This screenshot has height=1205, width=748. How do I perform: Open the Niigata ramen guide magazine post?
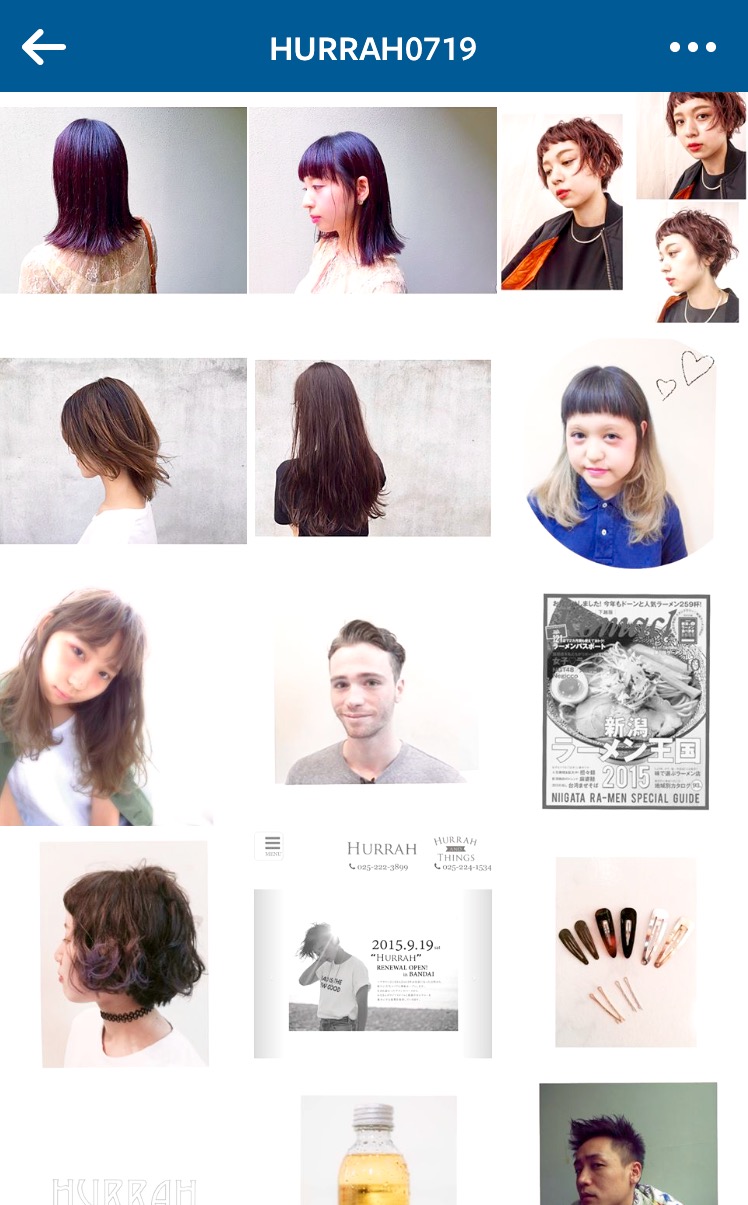tap(626, 701)
